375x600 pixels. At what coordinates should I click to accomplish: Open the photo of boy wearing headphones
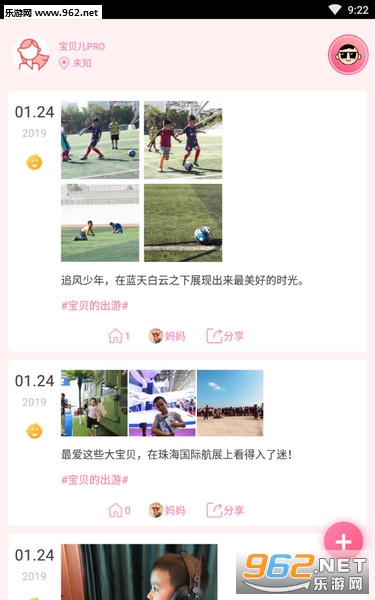[x=139, y=572]
